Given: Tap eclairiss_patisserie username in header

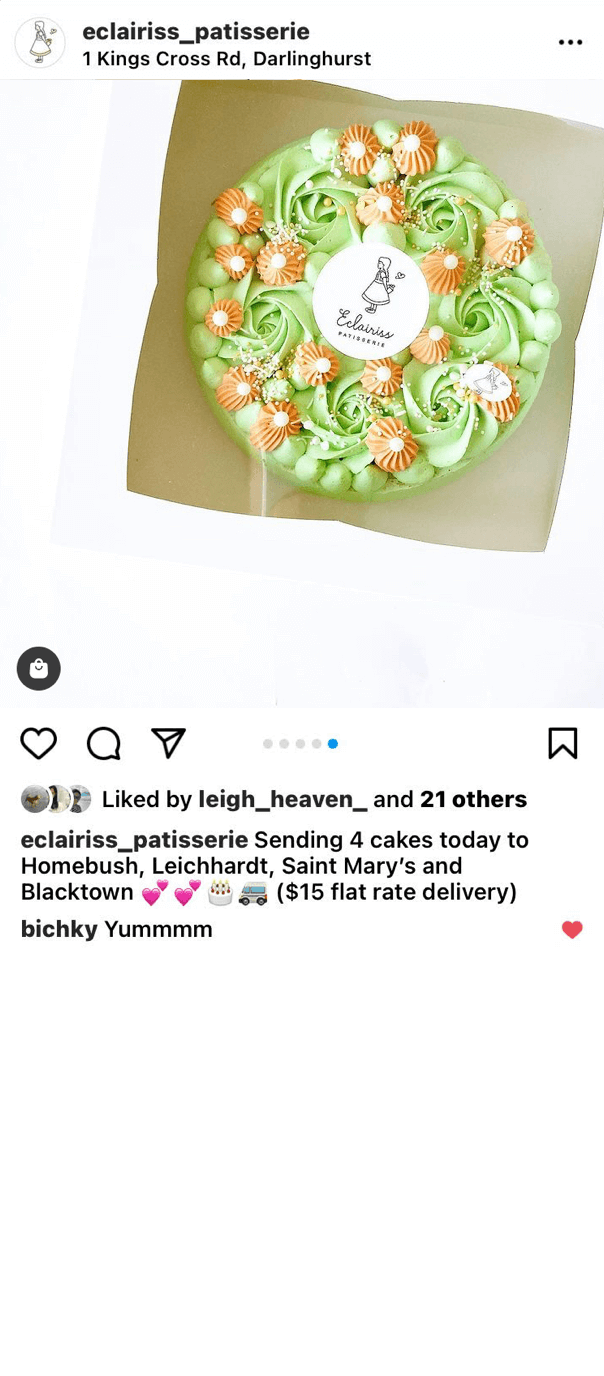Looking at the screenshot, I should (x=196, y=31).
